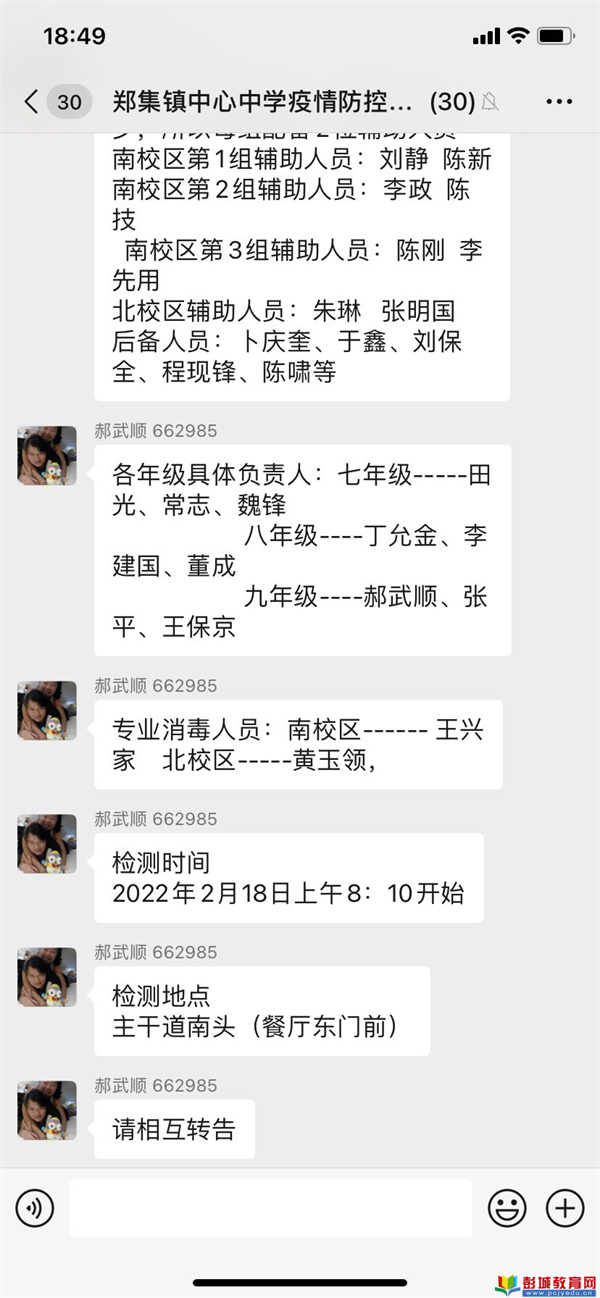Open the plus attachment menu
This screenshot has height=1298, width=600.
565,1208
